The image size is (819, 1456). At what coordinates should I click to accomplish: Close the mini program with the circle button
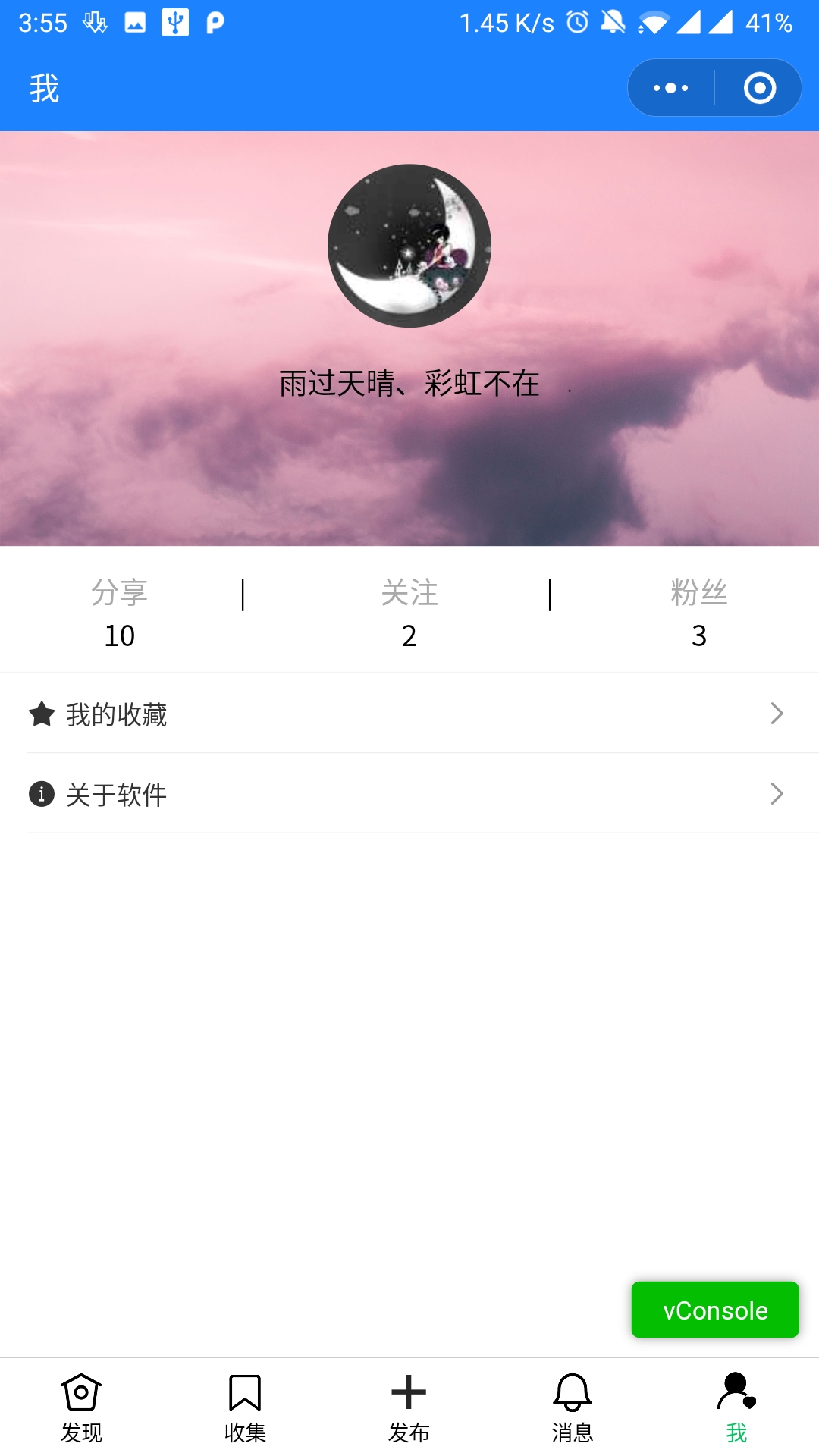click(759, 88)
